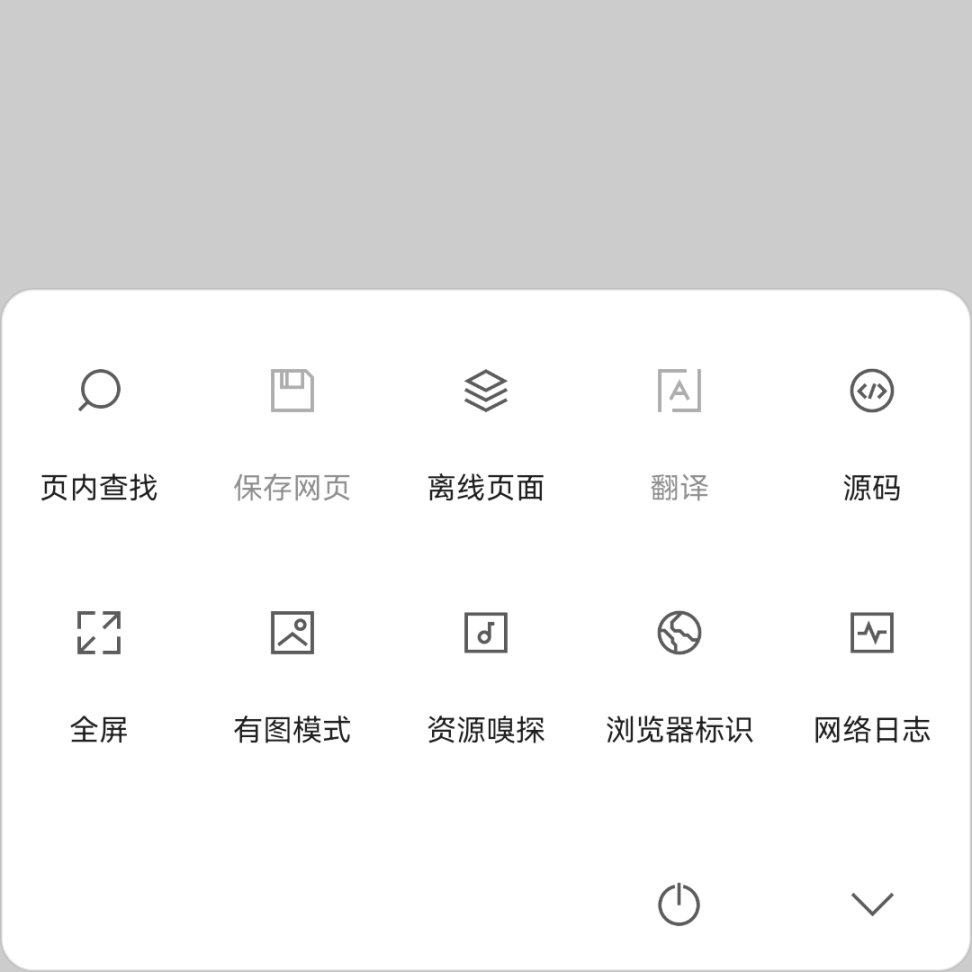Collapse the menu with down chevron

tap(872, 904)
